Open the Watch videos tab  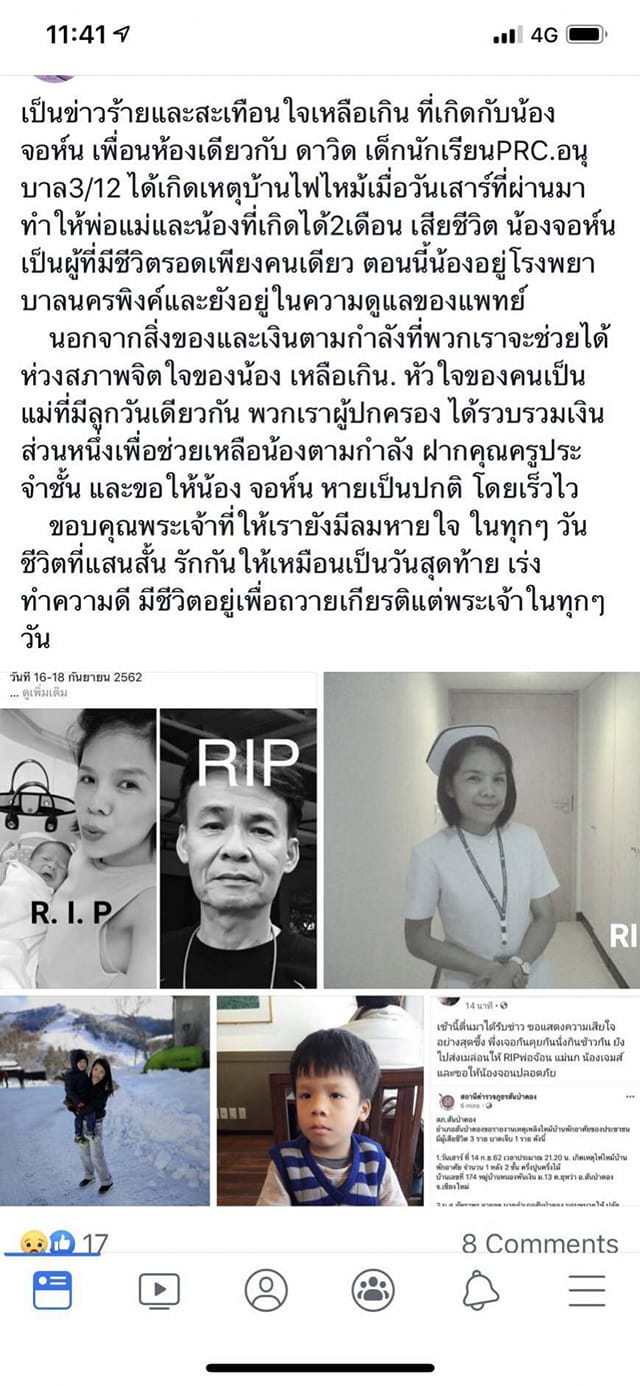click(159, 1290)
